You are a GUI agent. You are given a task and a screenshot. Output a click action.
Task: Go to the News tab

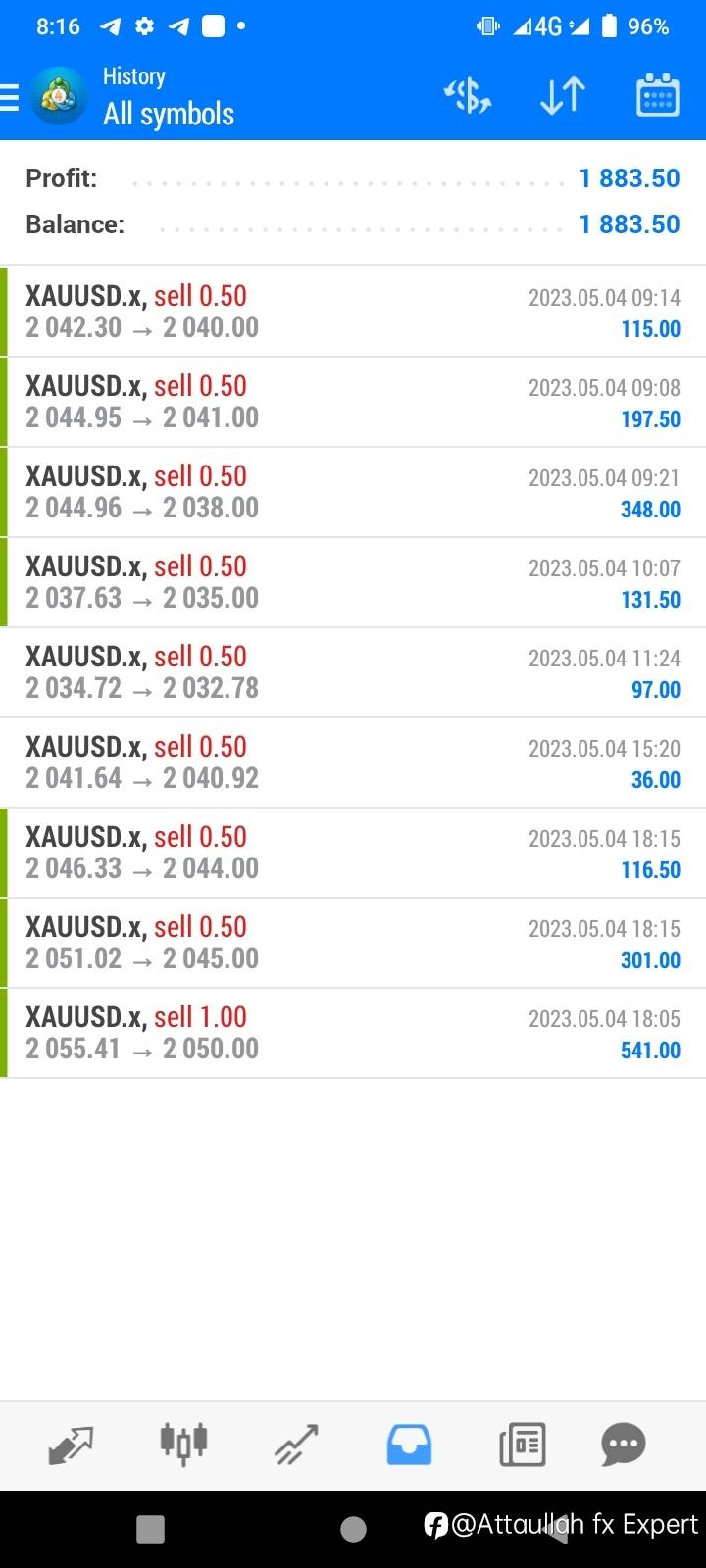[522, 1445]
